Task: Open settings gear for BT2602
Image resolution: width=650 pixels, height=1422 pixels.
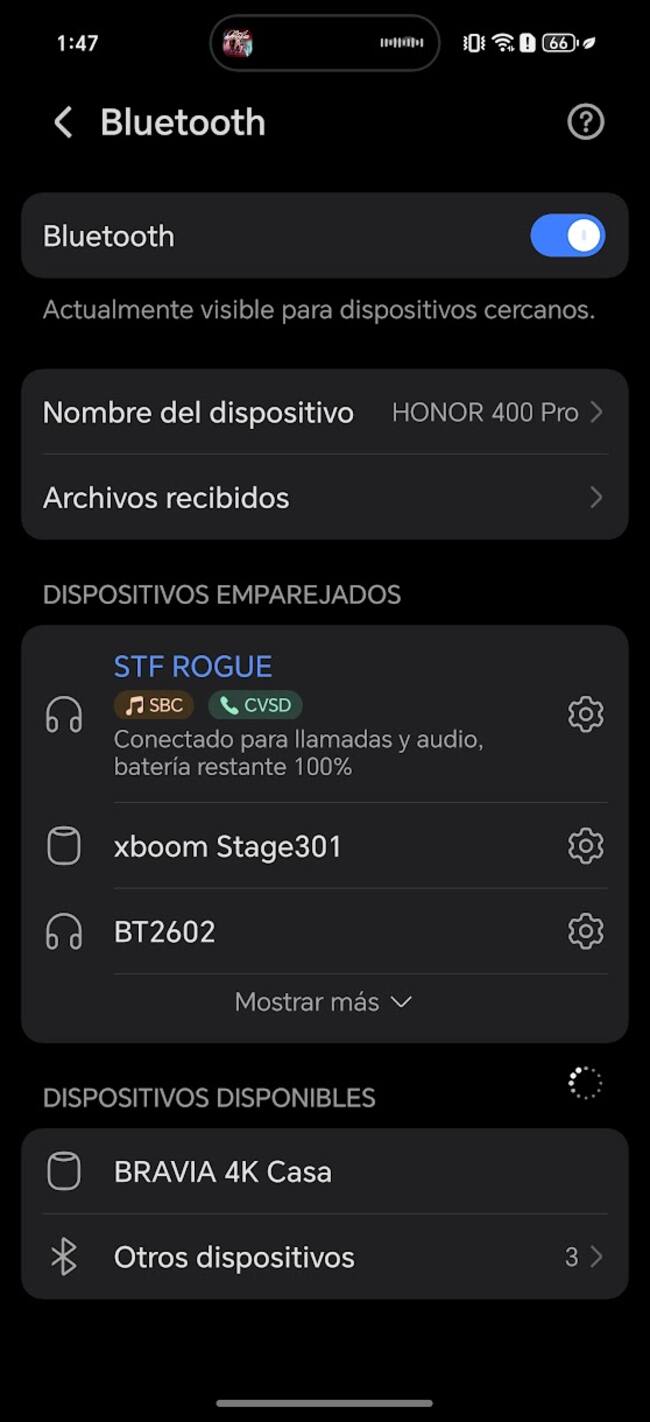Action: [x=585, y=932]
